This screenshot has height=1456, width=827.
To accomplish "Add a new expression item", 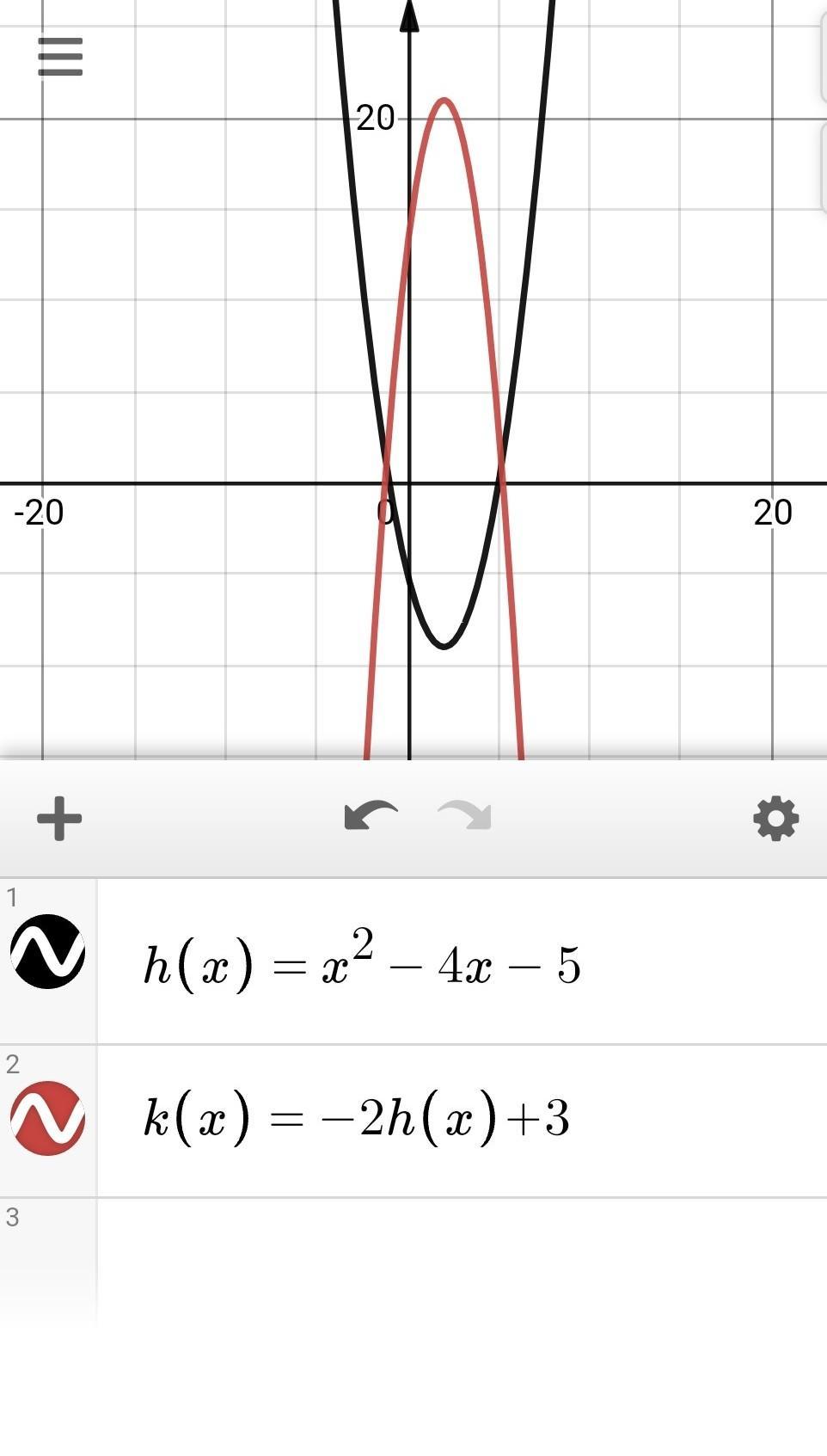I will pyautogui.click(x=59, y=818).
